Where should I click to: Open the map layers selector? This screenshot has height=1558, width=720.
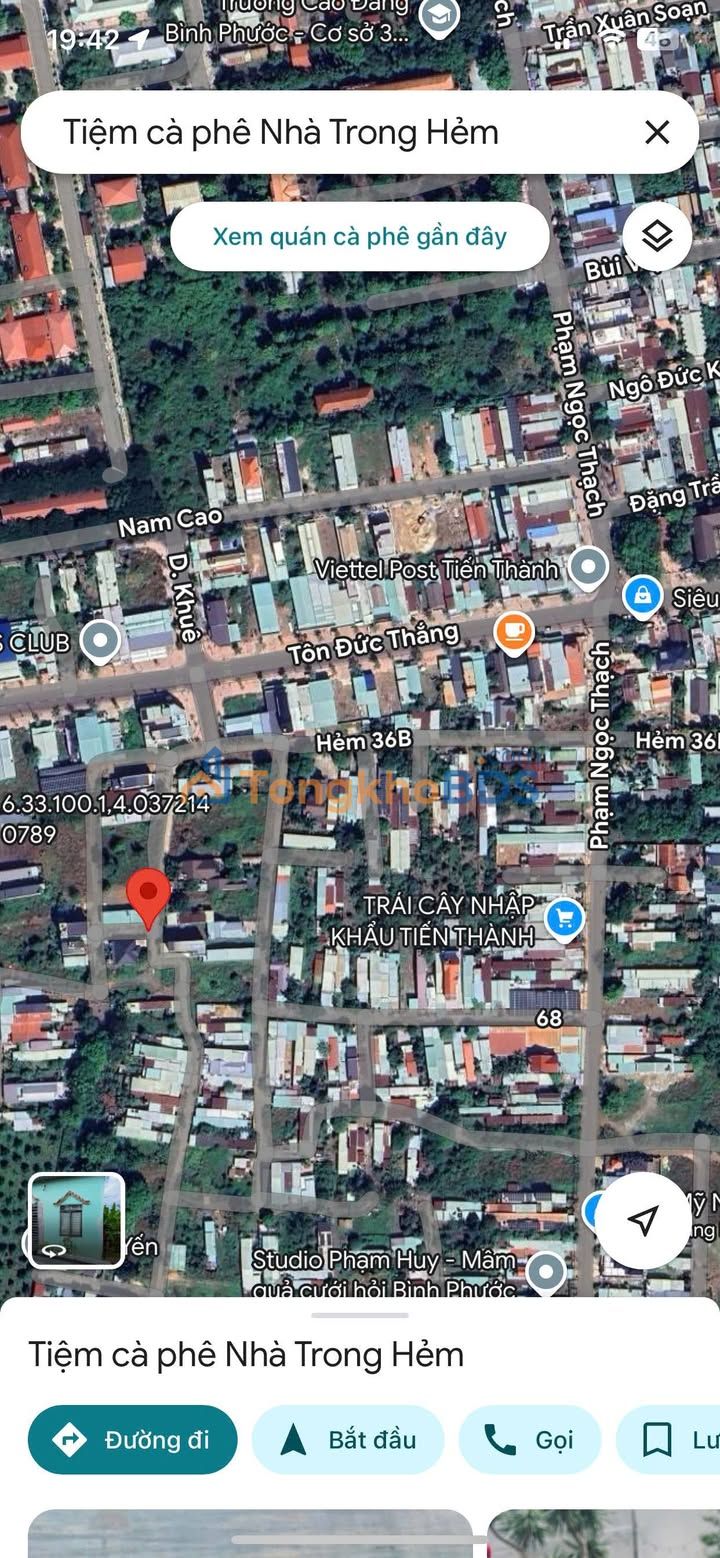657,236
